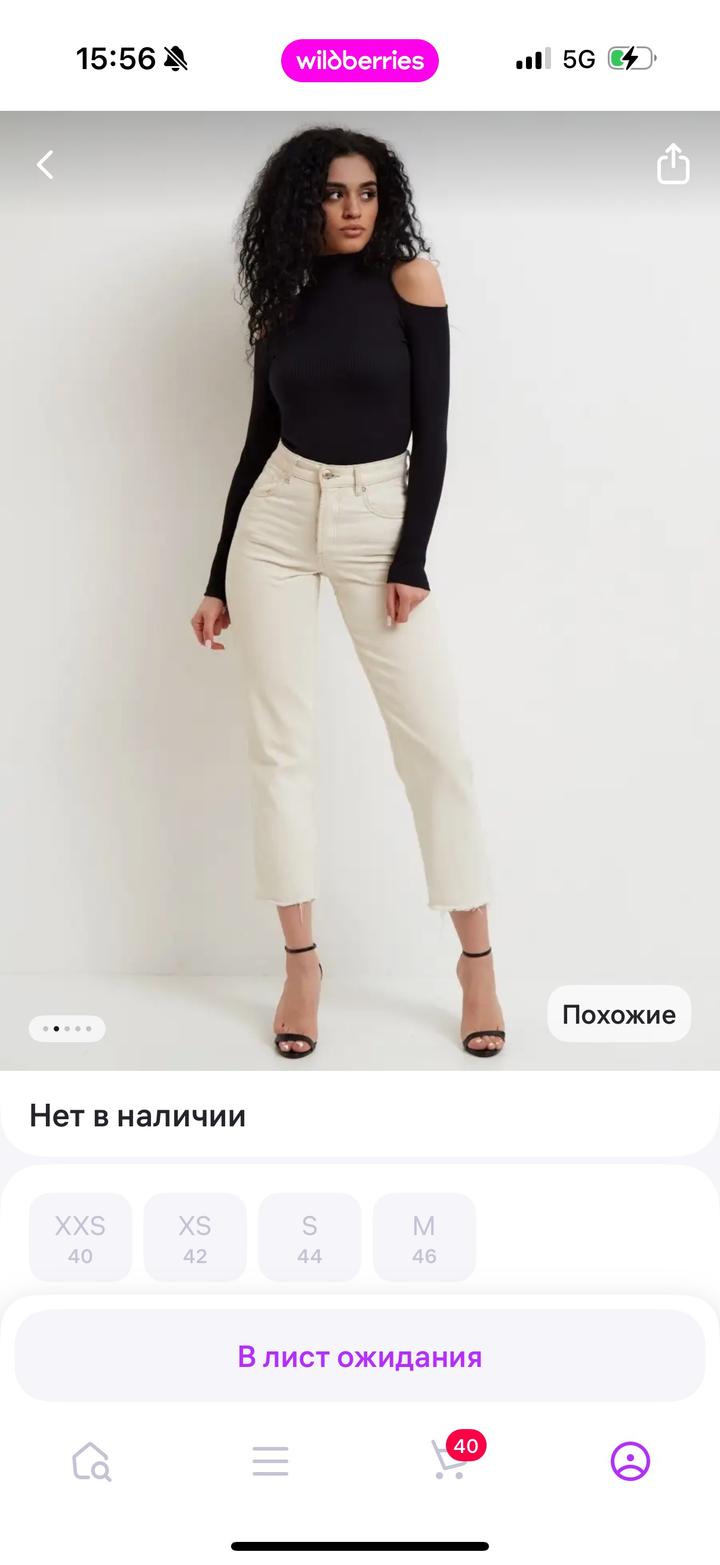Share this product
The height and width of the screenshot is (1565, 720).
click(x=673, y=165)
